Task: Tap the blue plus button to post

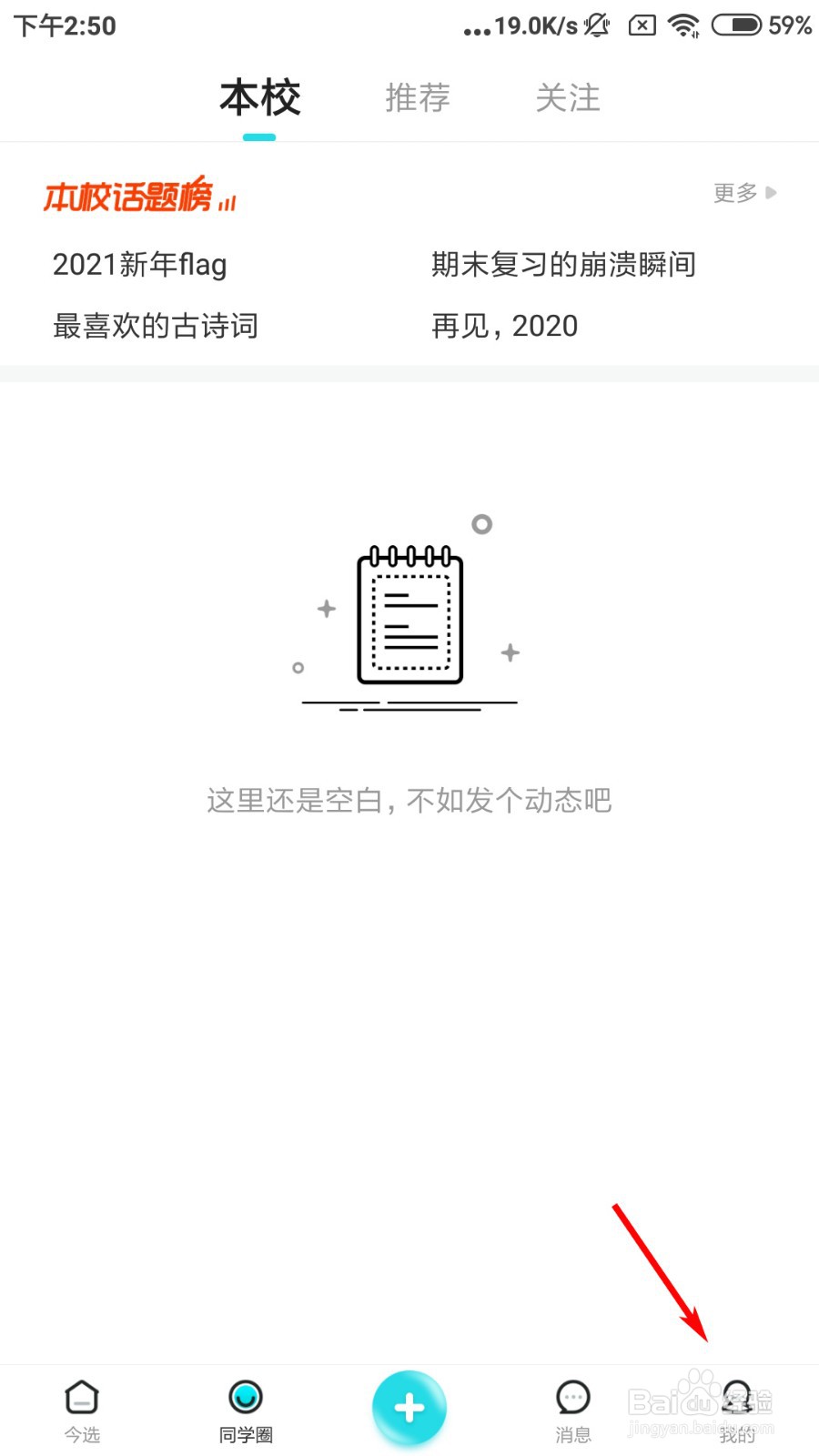Action: coord(409,1407)
